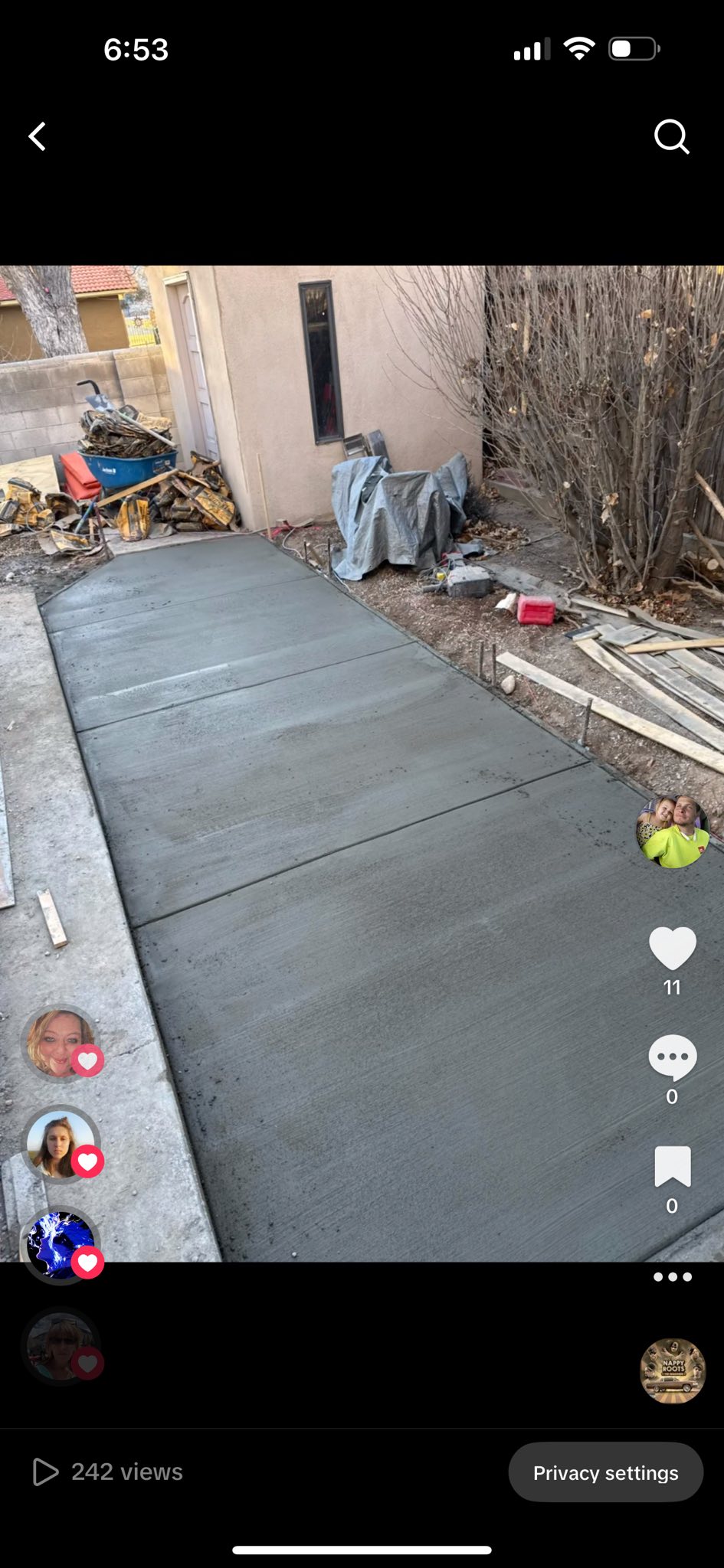Image resolution: width=724 pixels, height=1568 pixels.
Task: Bookmark this post
Action: (672, 1167)
